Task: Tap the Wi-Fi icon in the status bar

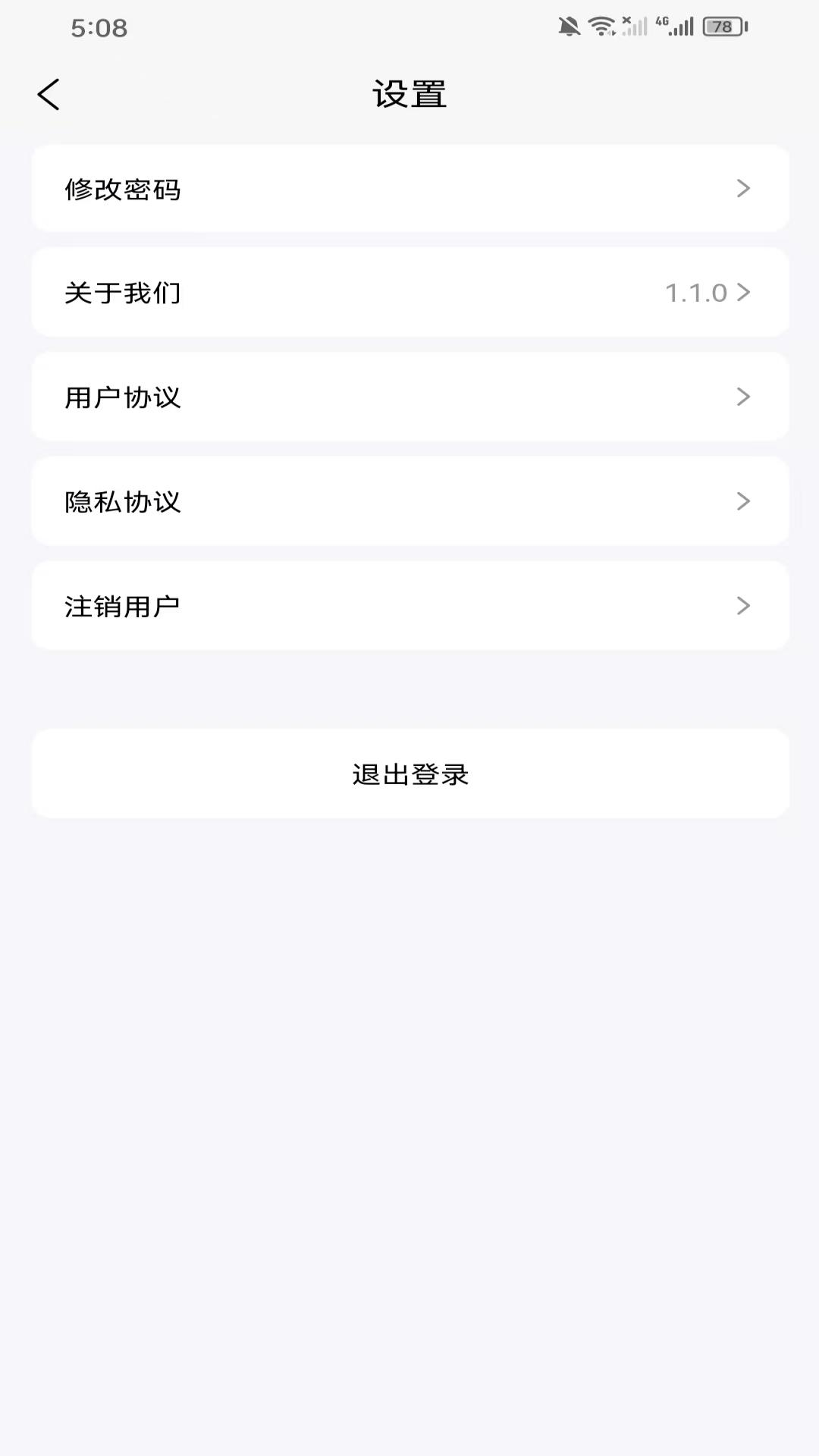Action: tap(601, 25)
